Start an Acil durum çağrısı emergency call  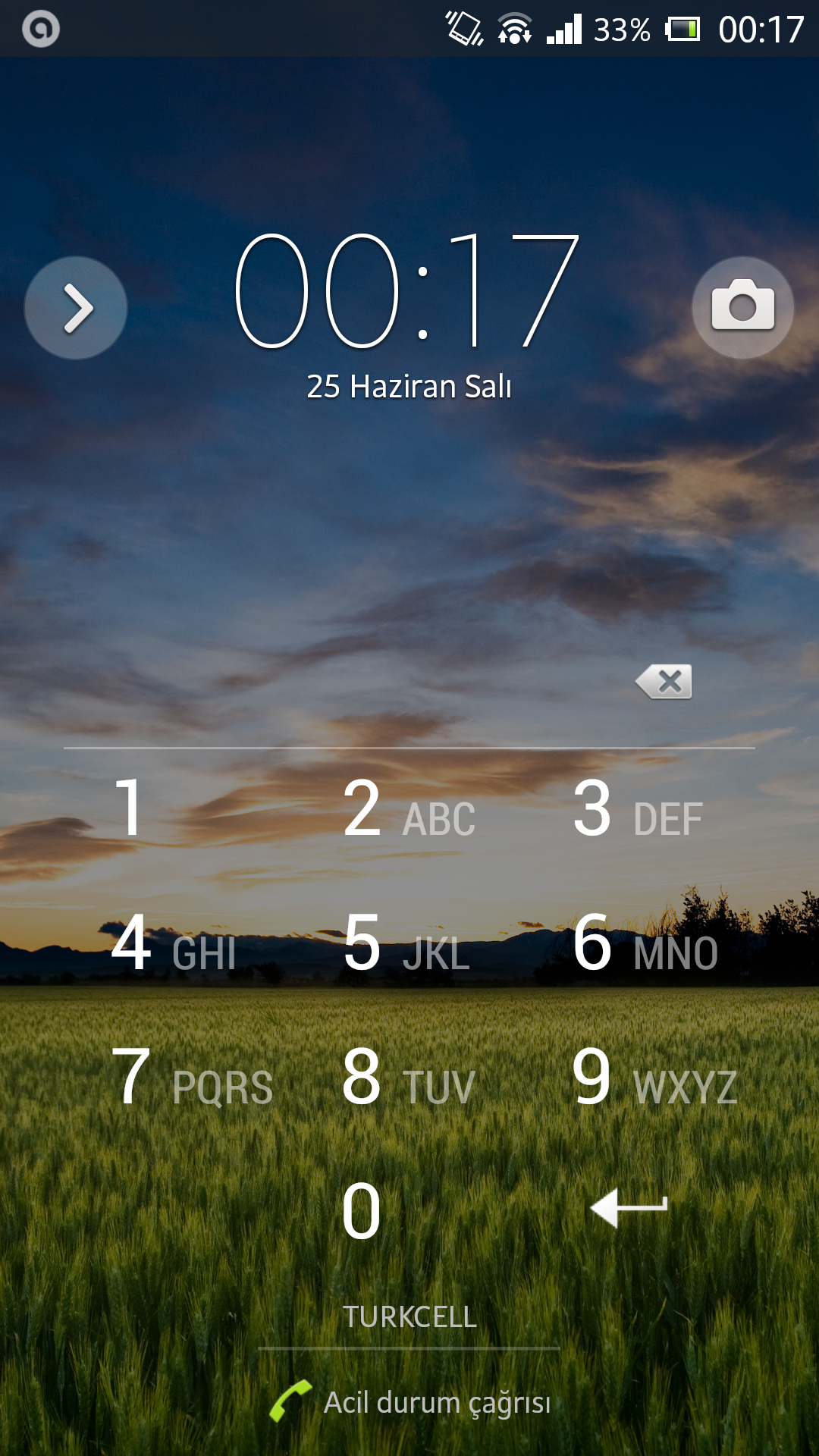pyautogui.click(x=409, y=1402)
